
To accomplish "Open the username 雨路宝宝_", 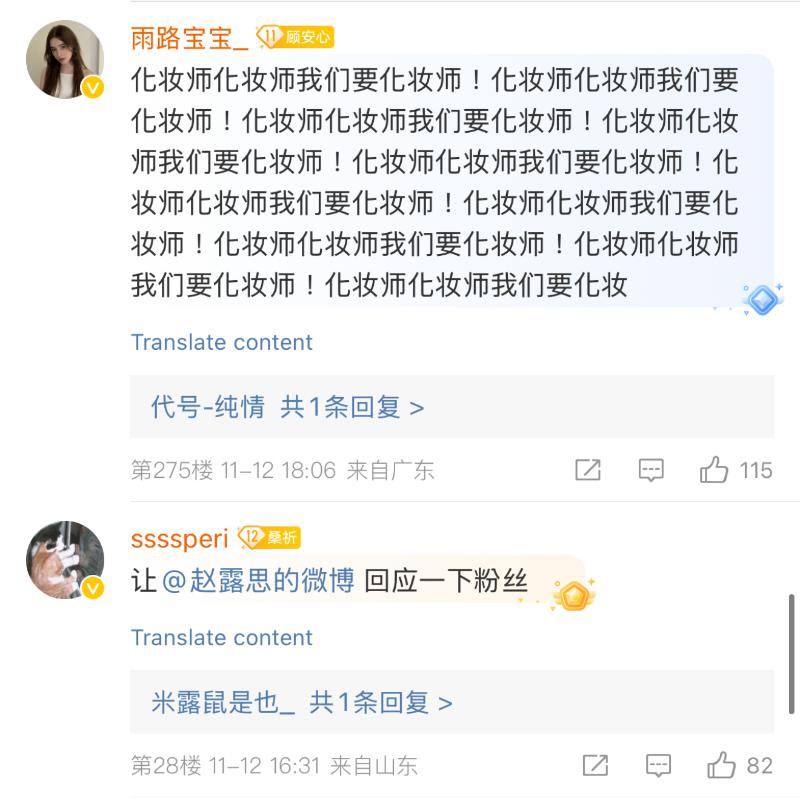I will click(189, 38).
